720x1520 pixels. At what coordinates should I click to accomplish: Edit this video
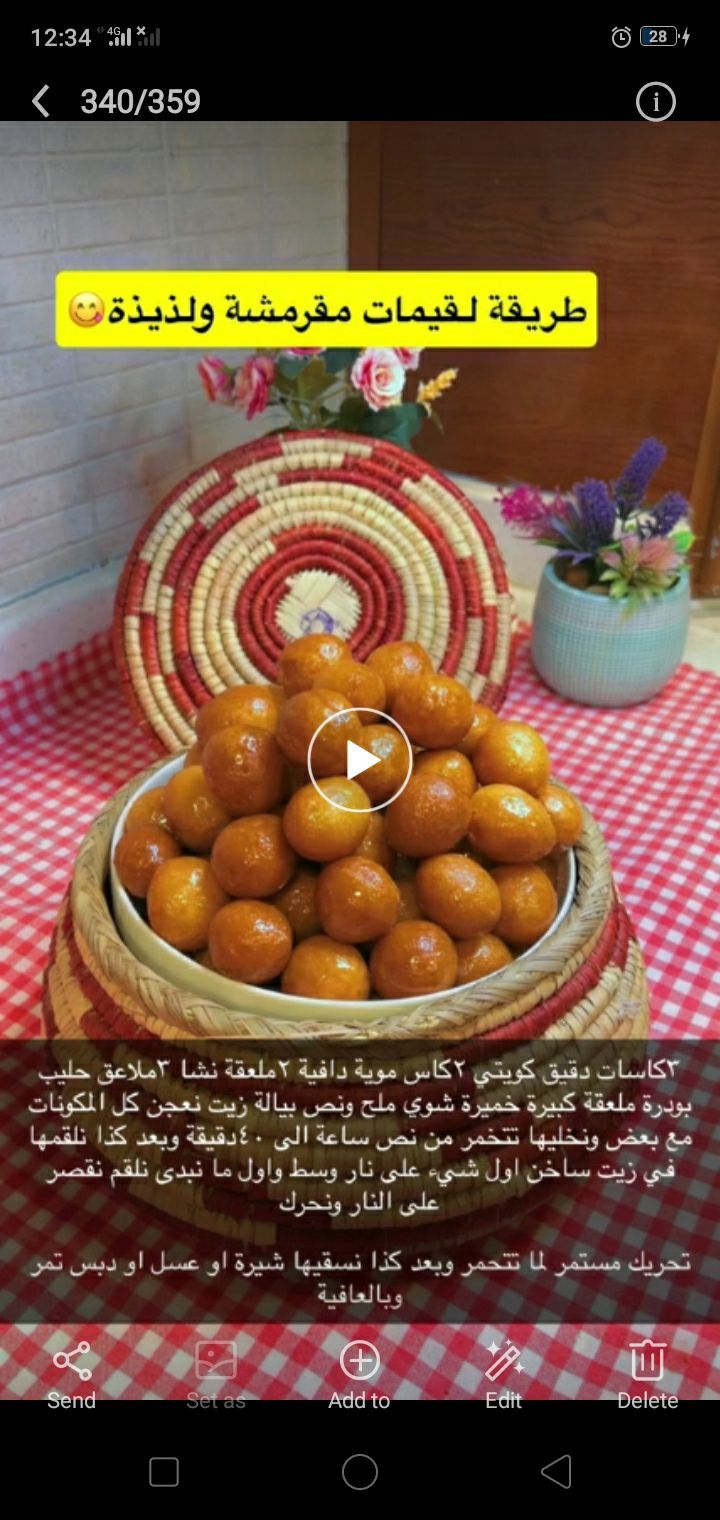504,1373
